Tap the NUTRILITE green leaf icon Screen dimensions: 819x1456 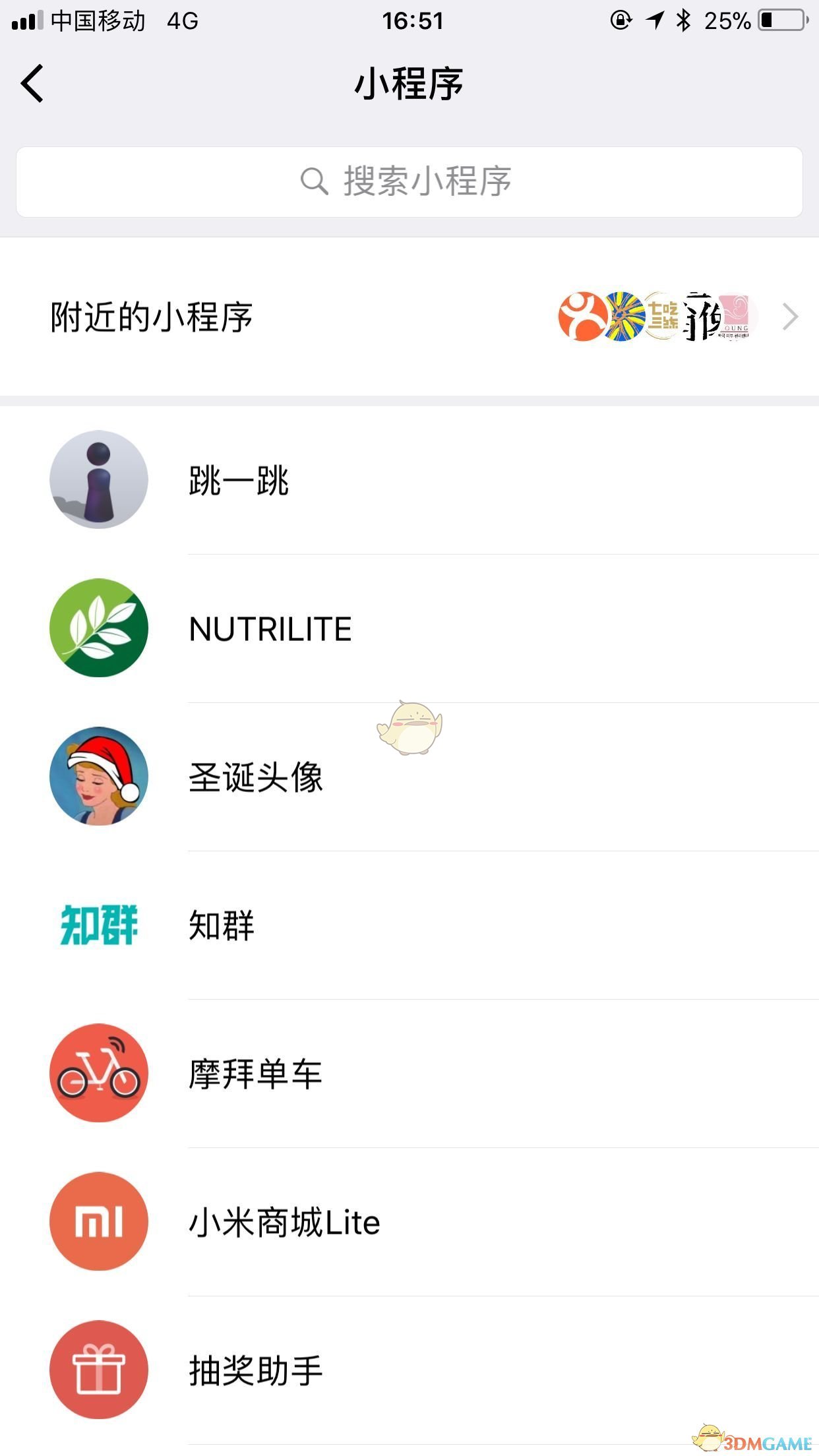98,628
